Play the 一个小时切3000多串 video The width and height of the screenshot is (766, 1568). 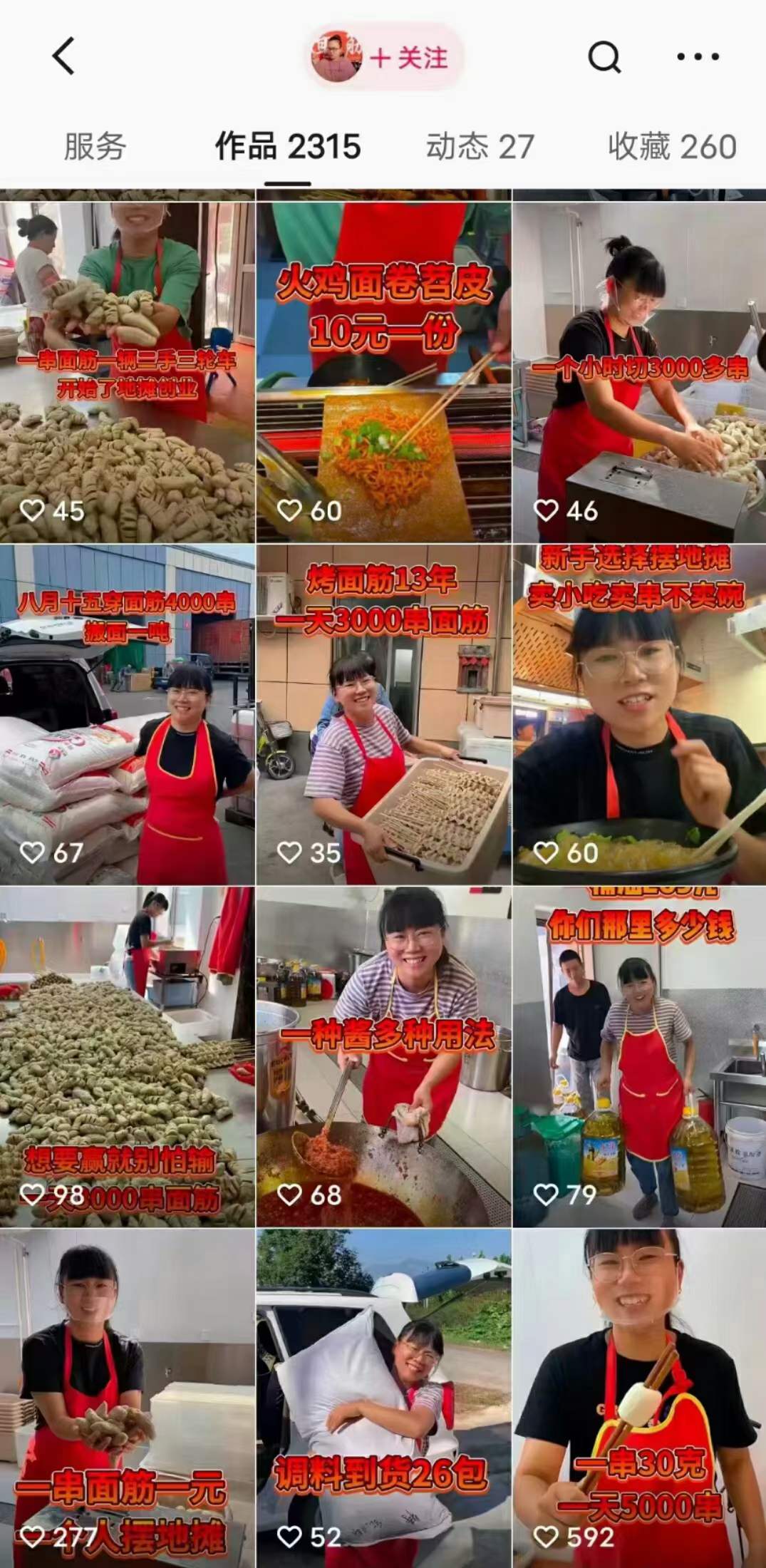click(x=639, y=371)
